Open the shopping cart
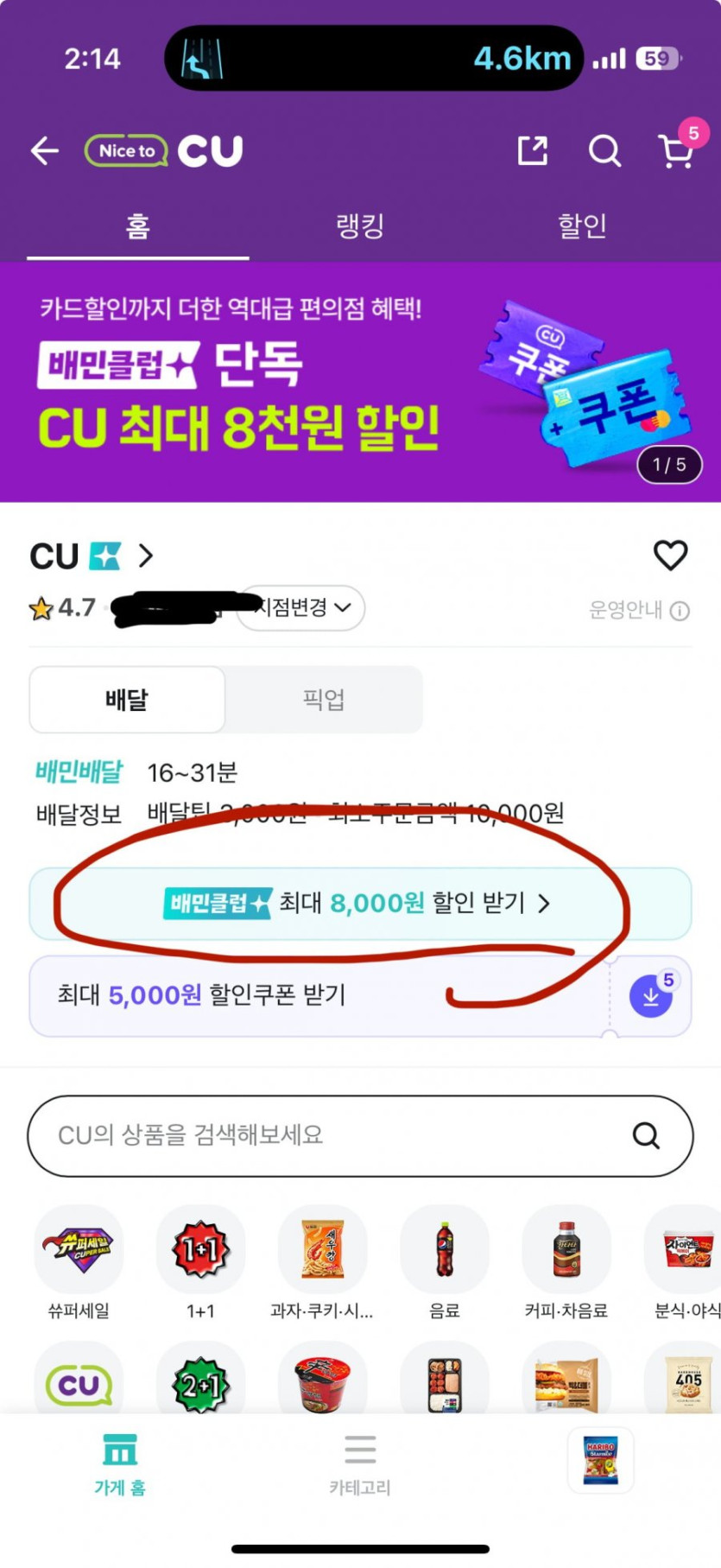The width and height of the screenshot is (721, 1568). [676, 151]
